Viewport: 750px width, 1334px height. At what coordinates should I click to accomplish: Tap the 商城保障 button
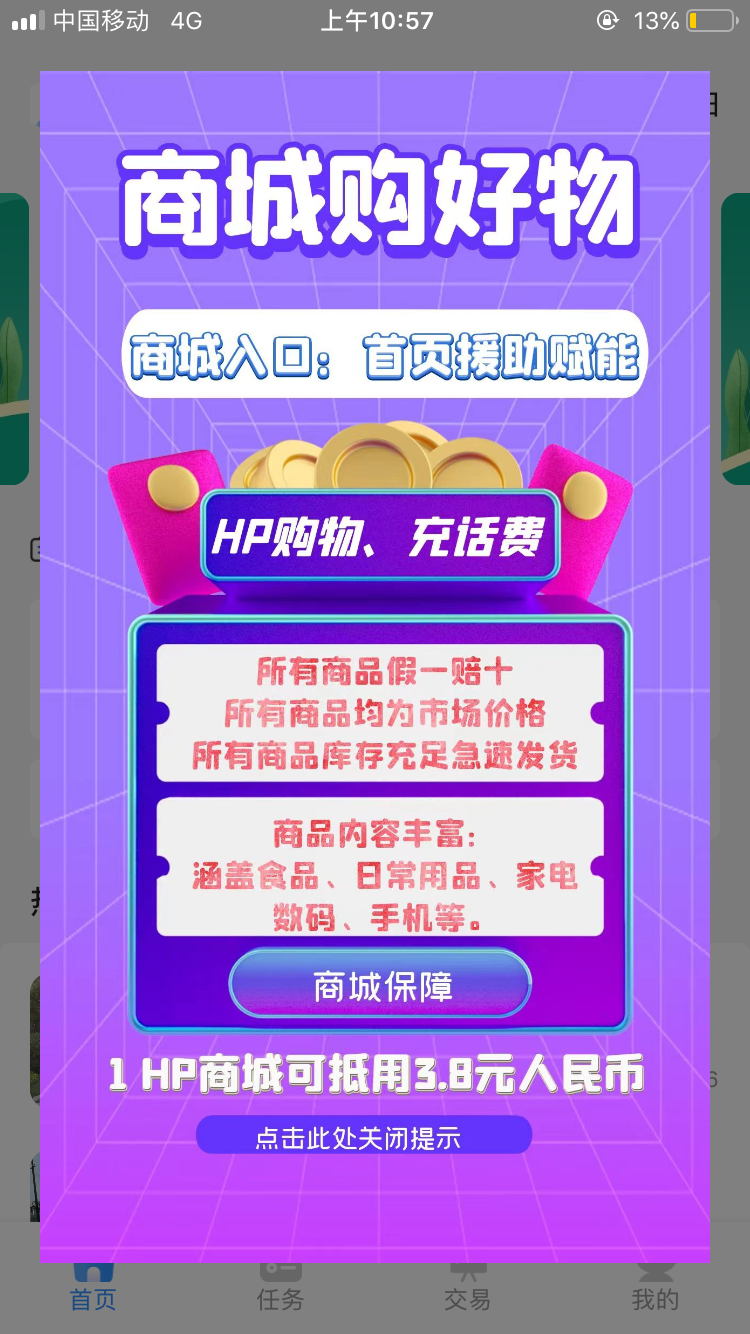(380, 986)
